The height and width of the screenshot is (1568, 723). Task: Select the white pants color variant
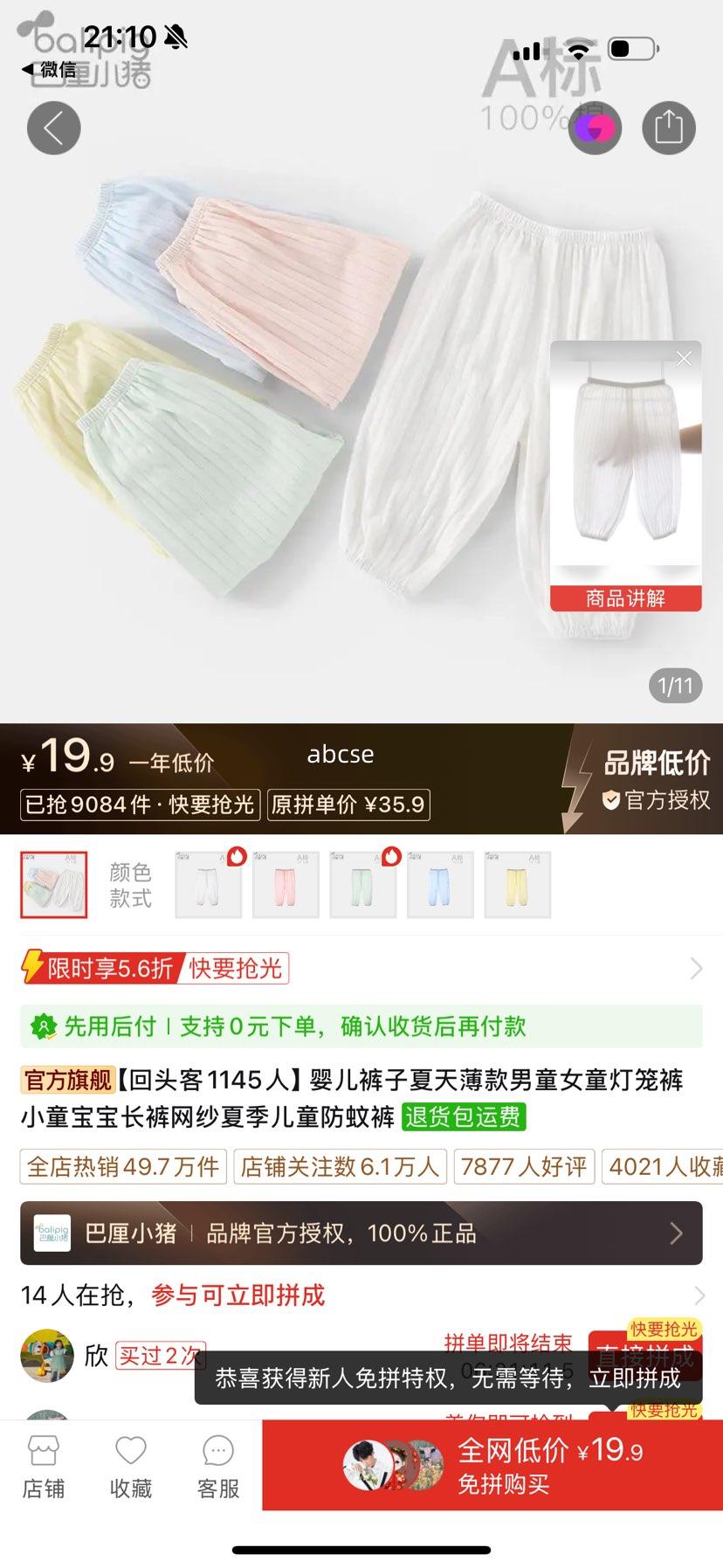[208, 883]
